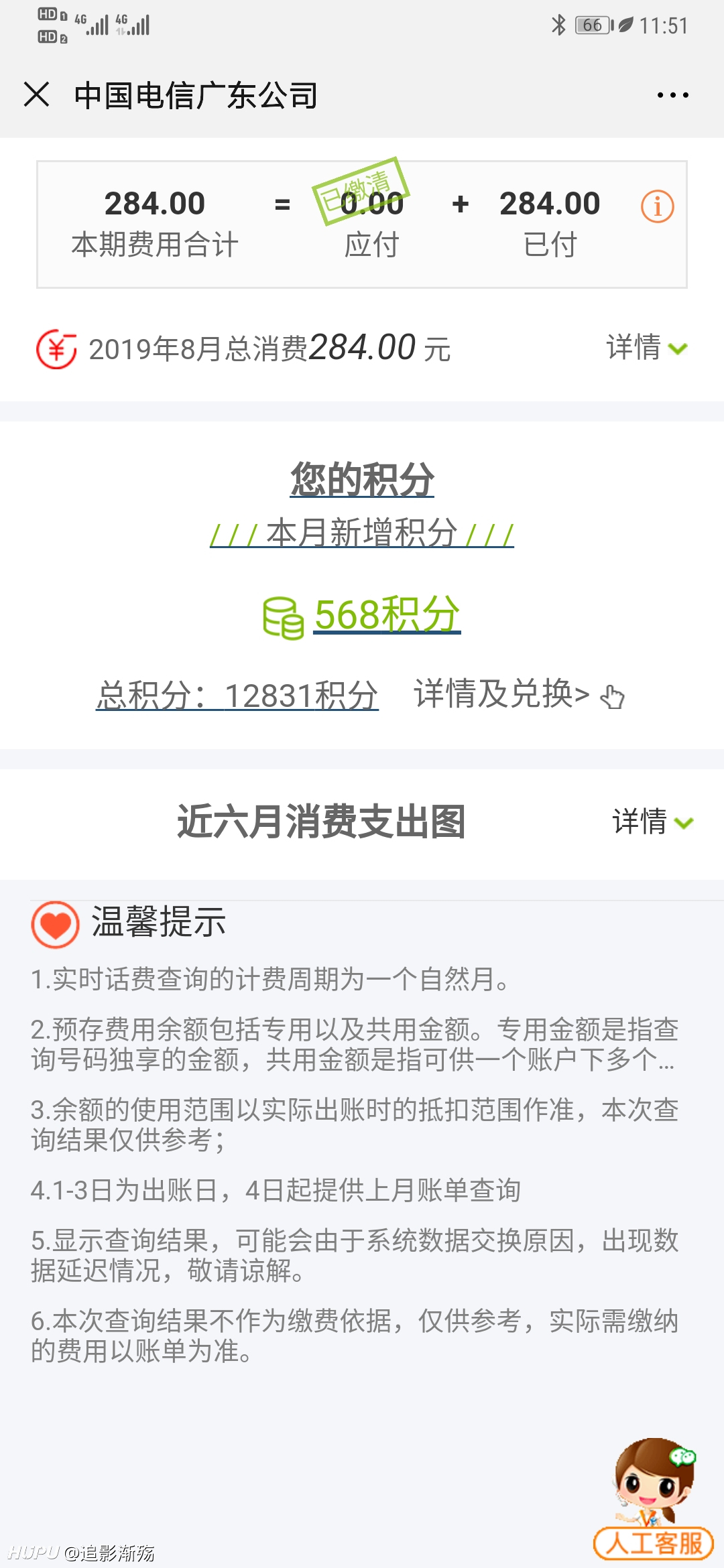Close the 中国电信广东公司 page

37,94
